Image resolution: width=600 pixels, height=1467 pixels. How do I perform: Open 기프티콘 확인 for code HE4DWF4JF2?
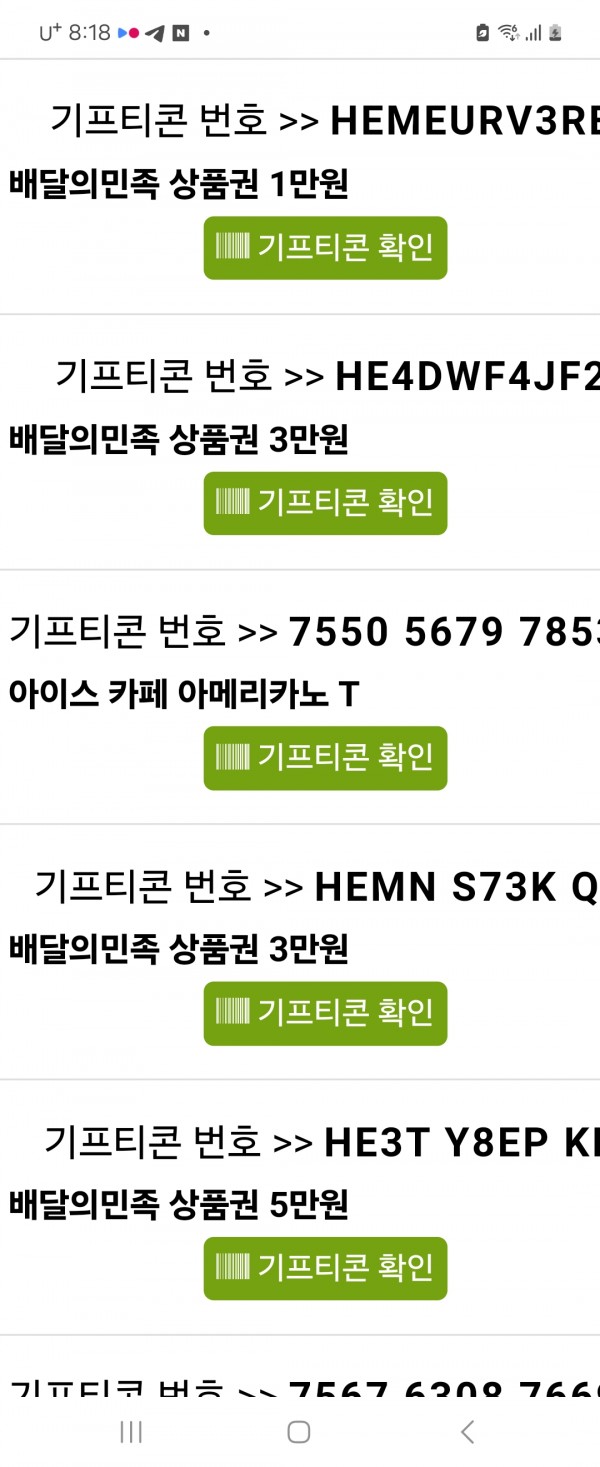(325, 503)
